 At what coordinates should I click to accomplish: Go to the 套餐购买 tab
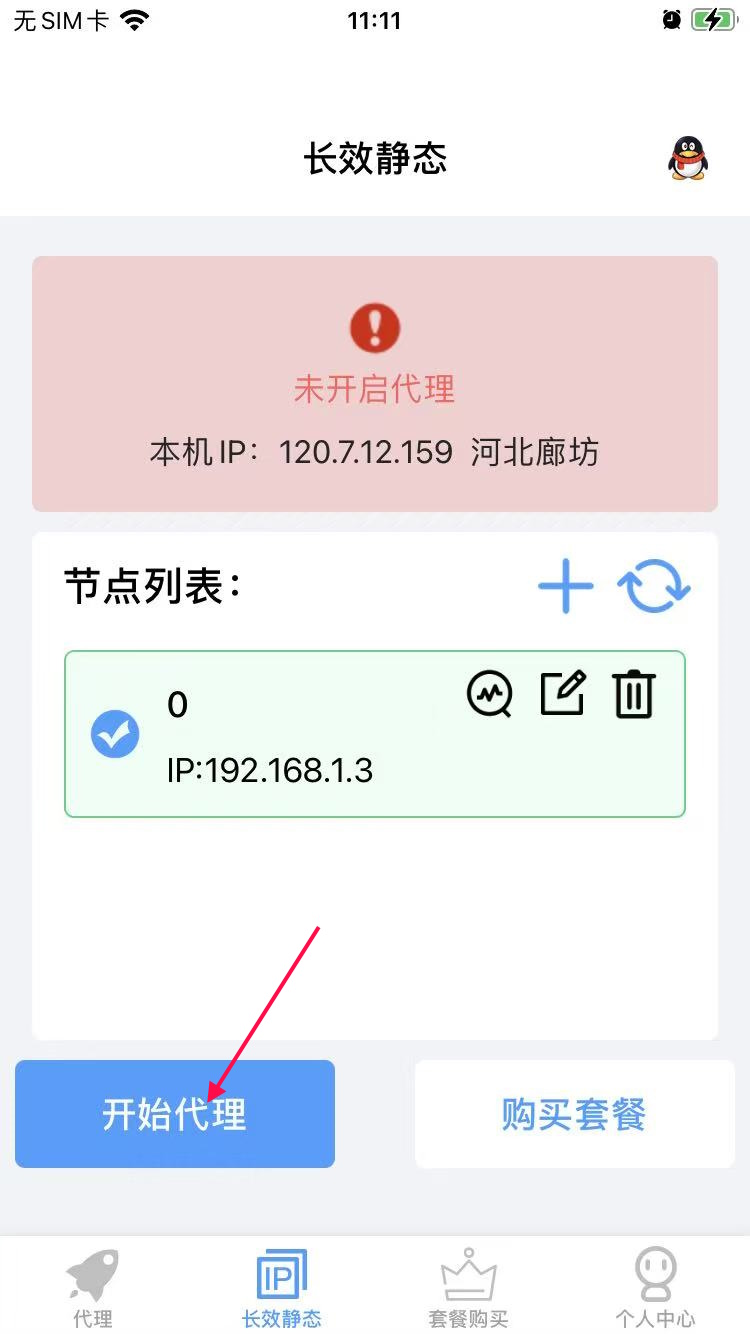point(468,1290)
